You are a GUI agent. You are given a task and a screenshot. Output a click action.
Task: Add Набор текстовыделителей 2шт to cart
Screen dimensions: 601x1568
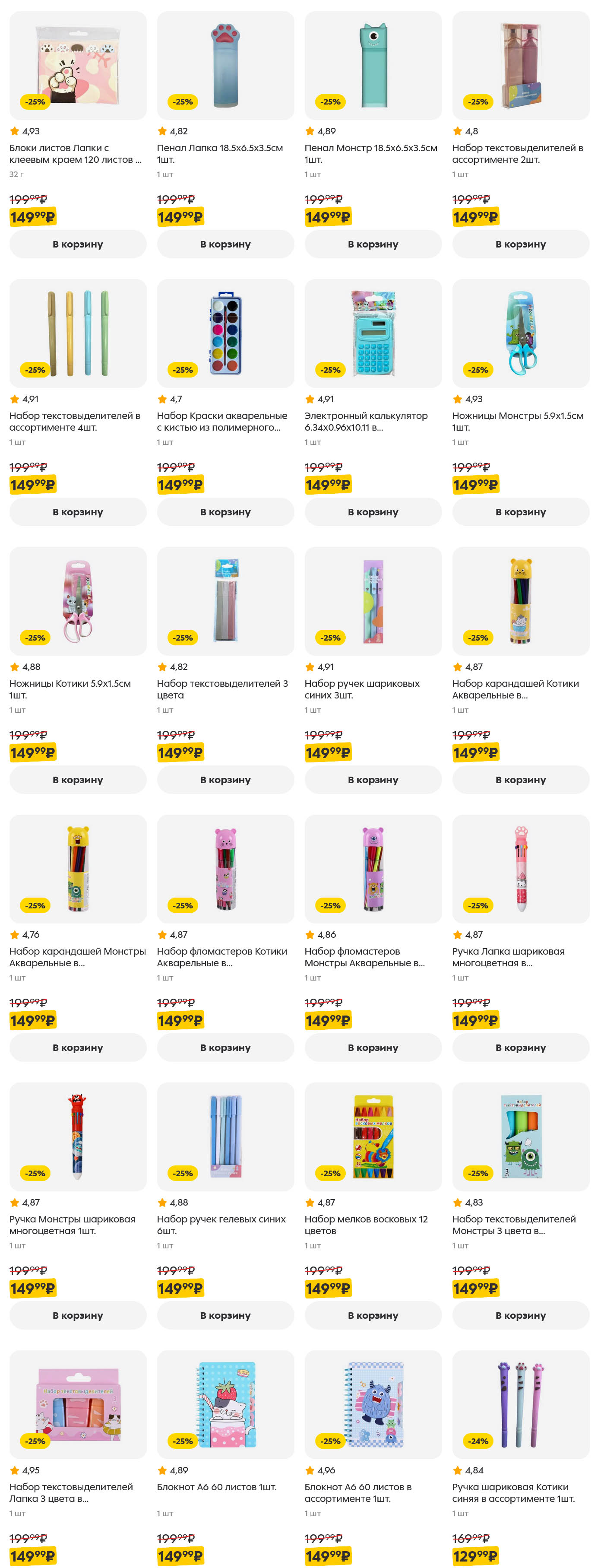pos(520,244)
